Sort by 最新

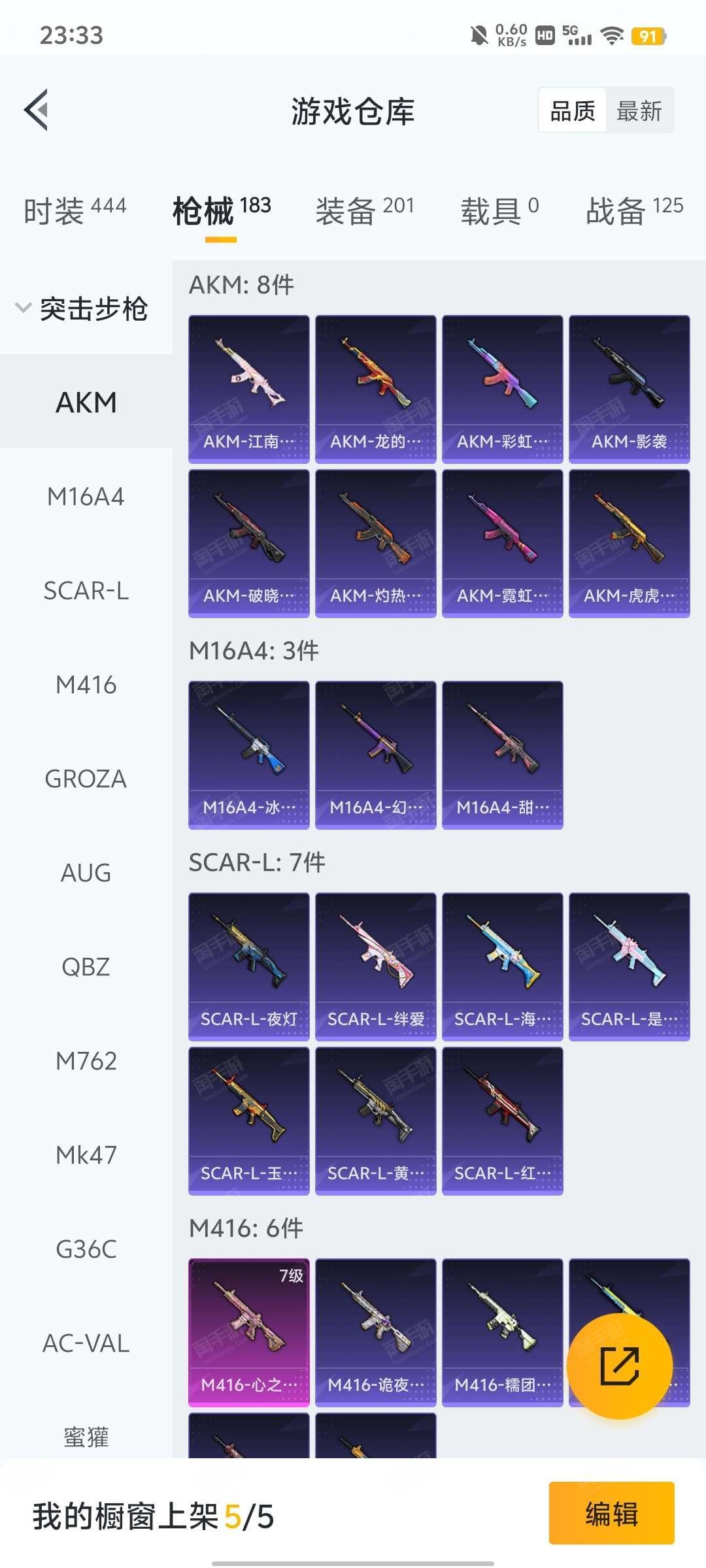click(x=639, y=110)
